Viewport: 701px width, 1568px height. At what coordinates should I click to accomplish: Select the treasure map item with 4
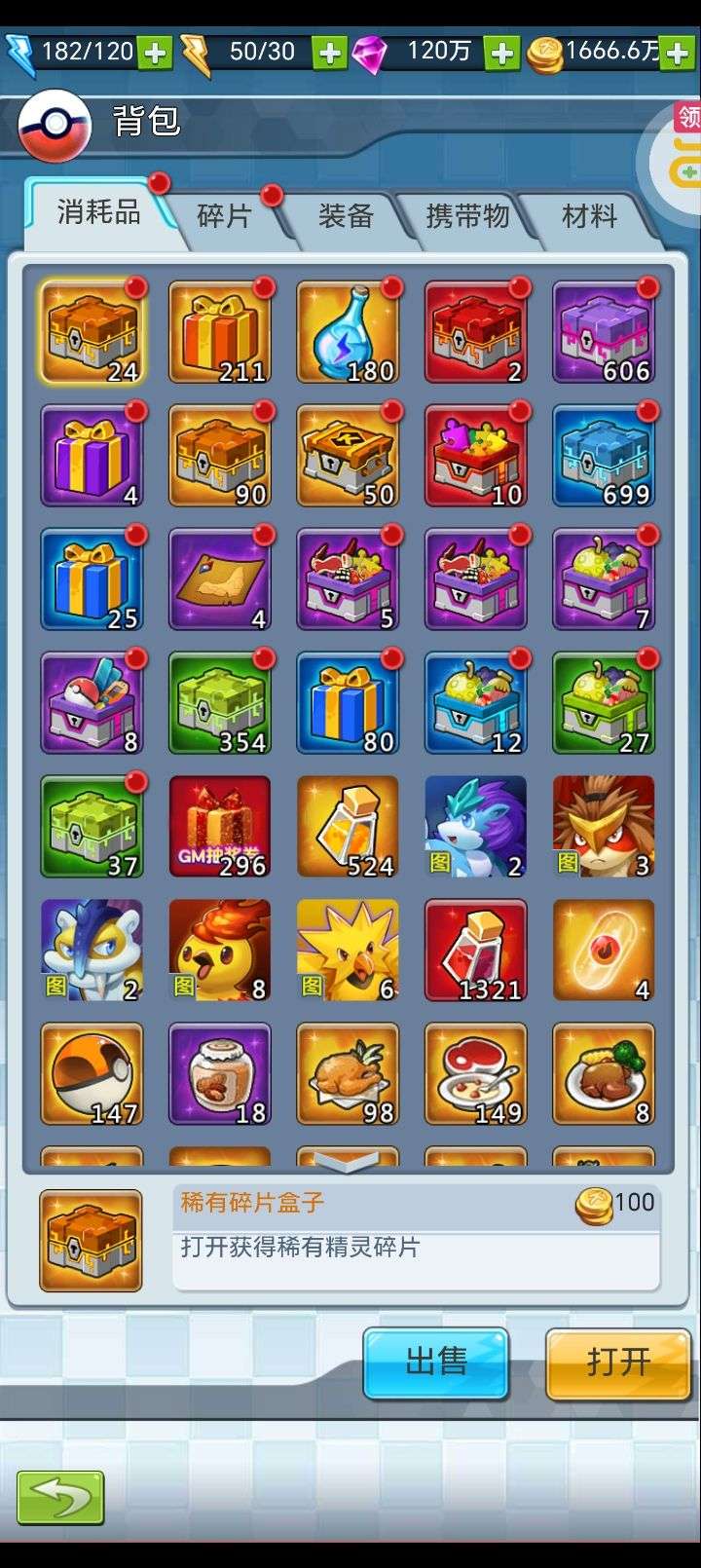[219, 579]
